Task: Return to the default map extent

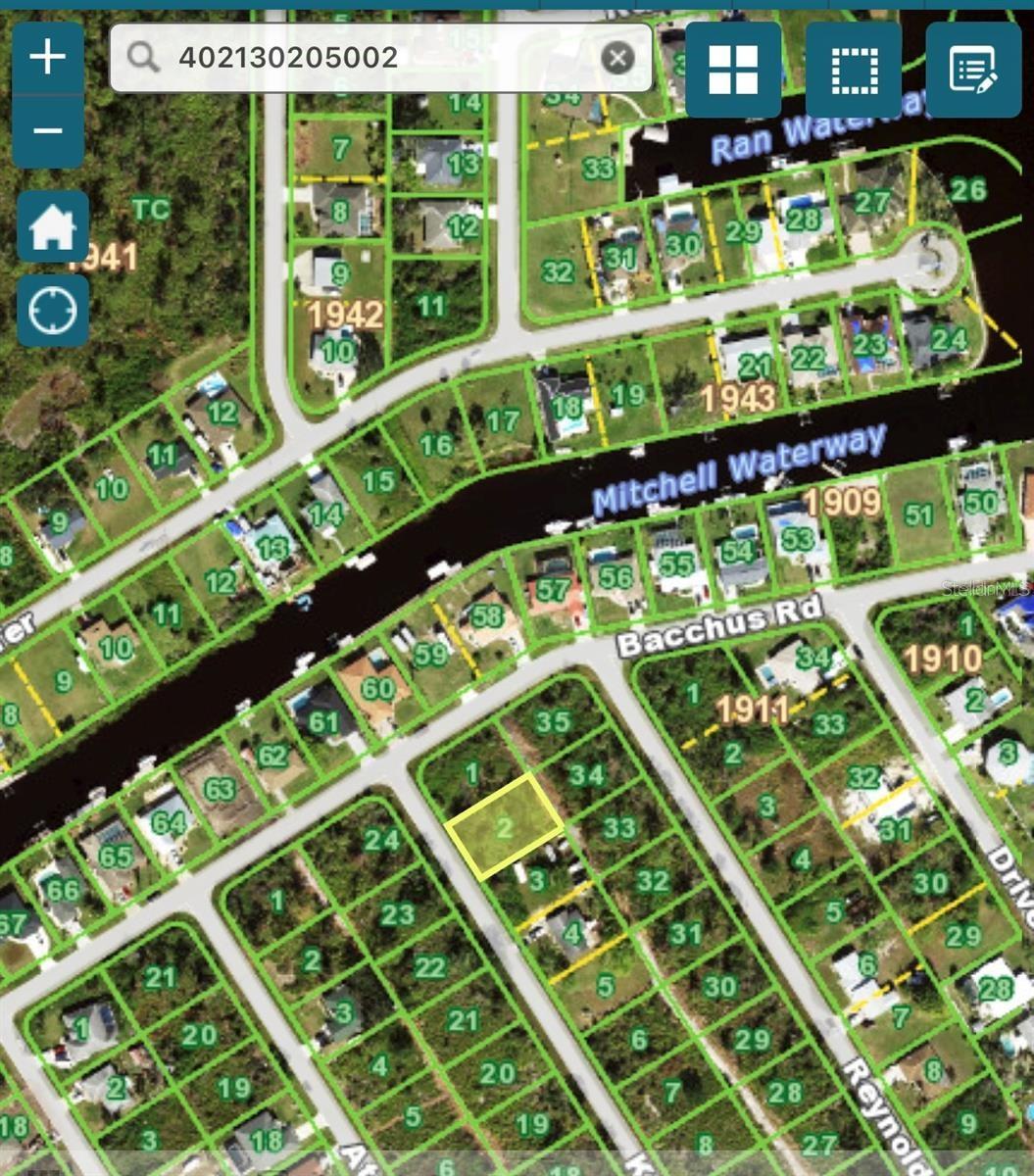Action: (x=53, y=227)
